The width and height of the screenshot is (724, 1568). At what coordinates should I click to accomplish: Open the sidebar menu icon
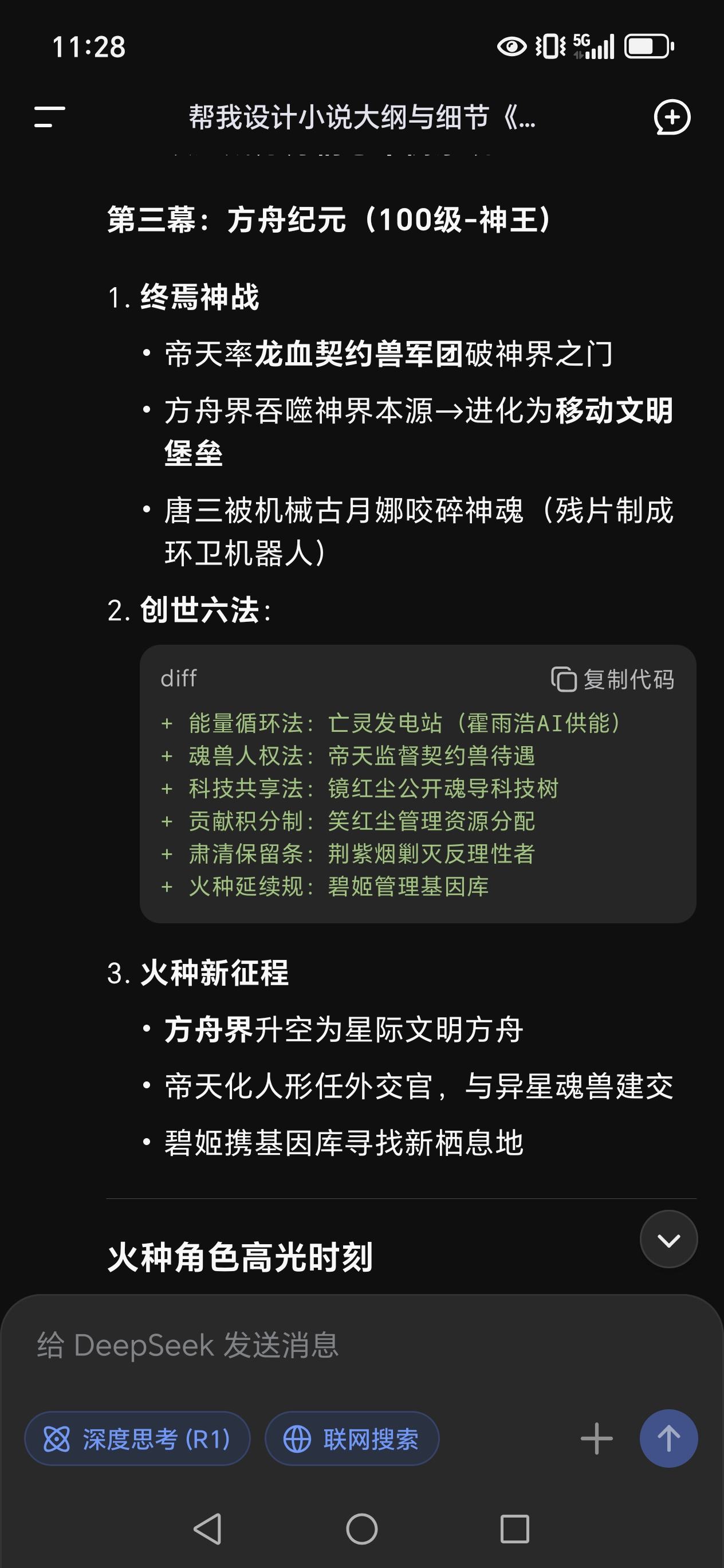[49, 117]
